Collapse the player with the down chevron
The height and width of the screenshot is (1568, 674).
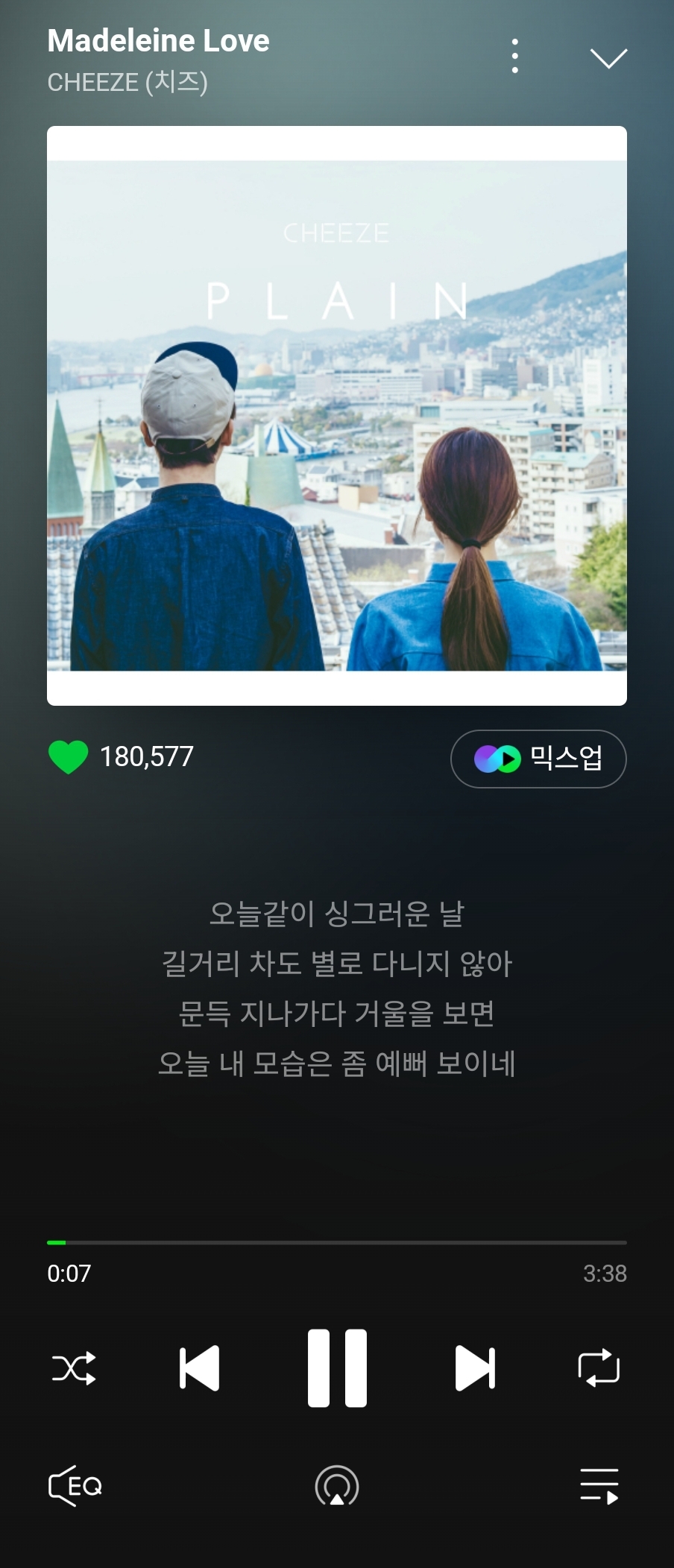(x=608, y=58)
